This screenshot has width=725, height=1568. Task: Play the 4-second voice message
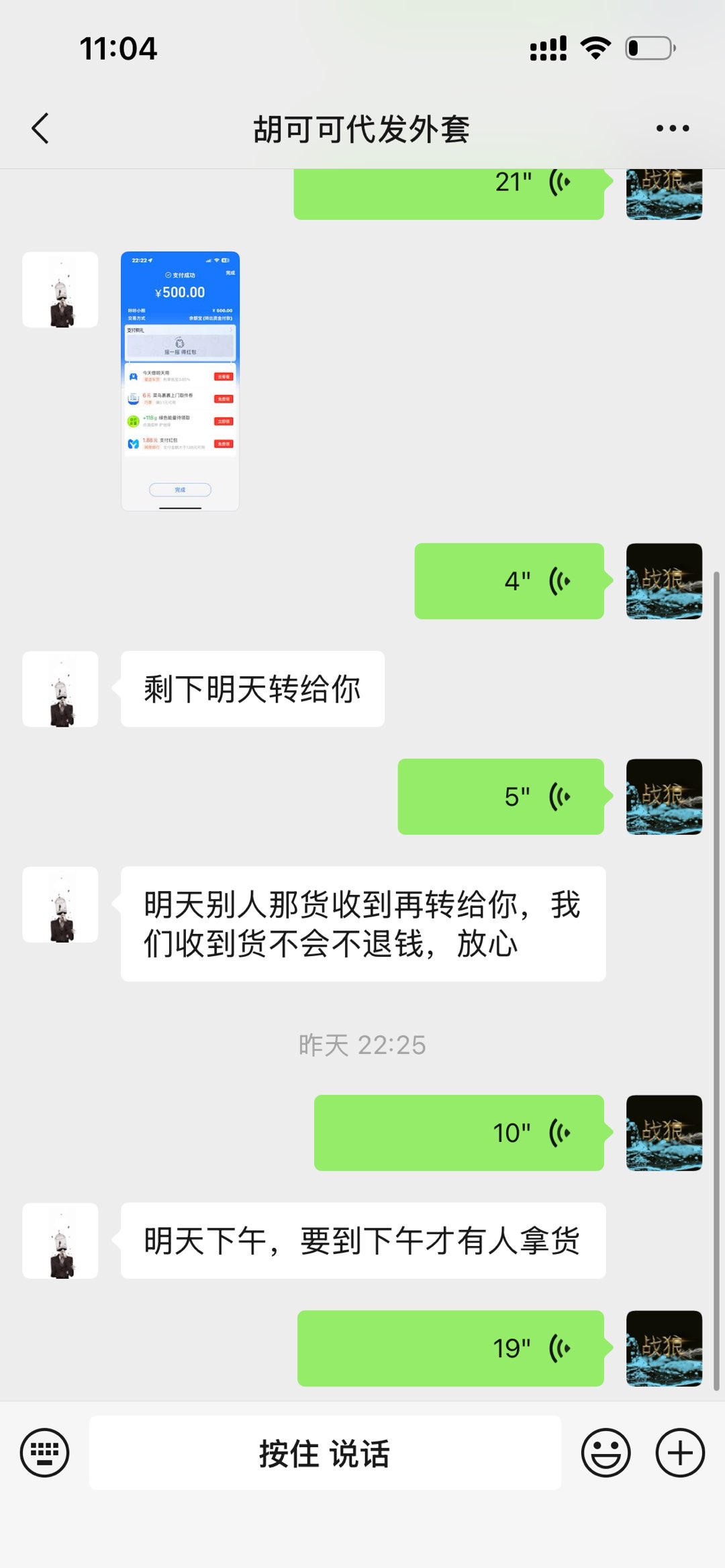(510, 581)
